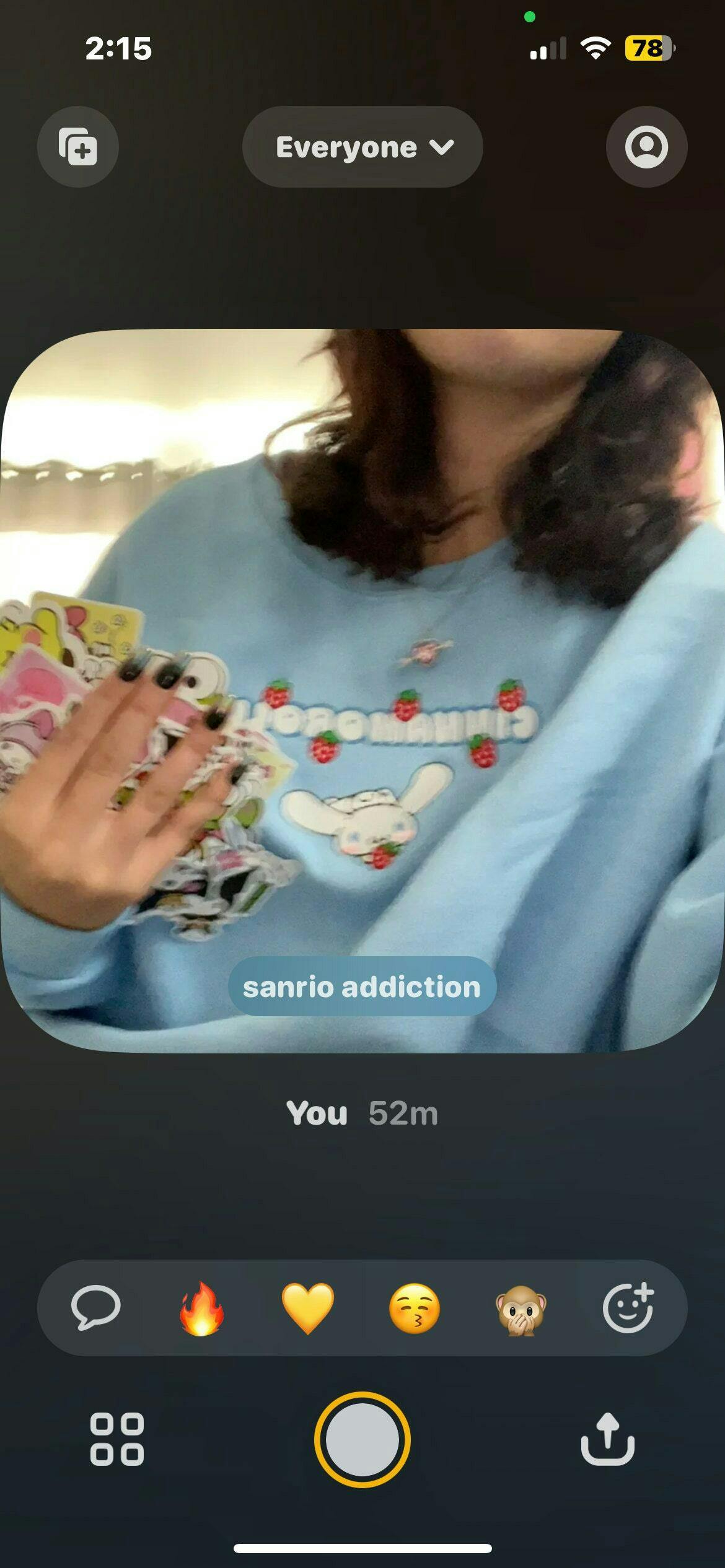The width and height of the screenshot is (725, 1568).
Task: React with the fire emoji
Action: (x=201, y=1307)
